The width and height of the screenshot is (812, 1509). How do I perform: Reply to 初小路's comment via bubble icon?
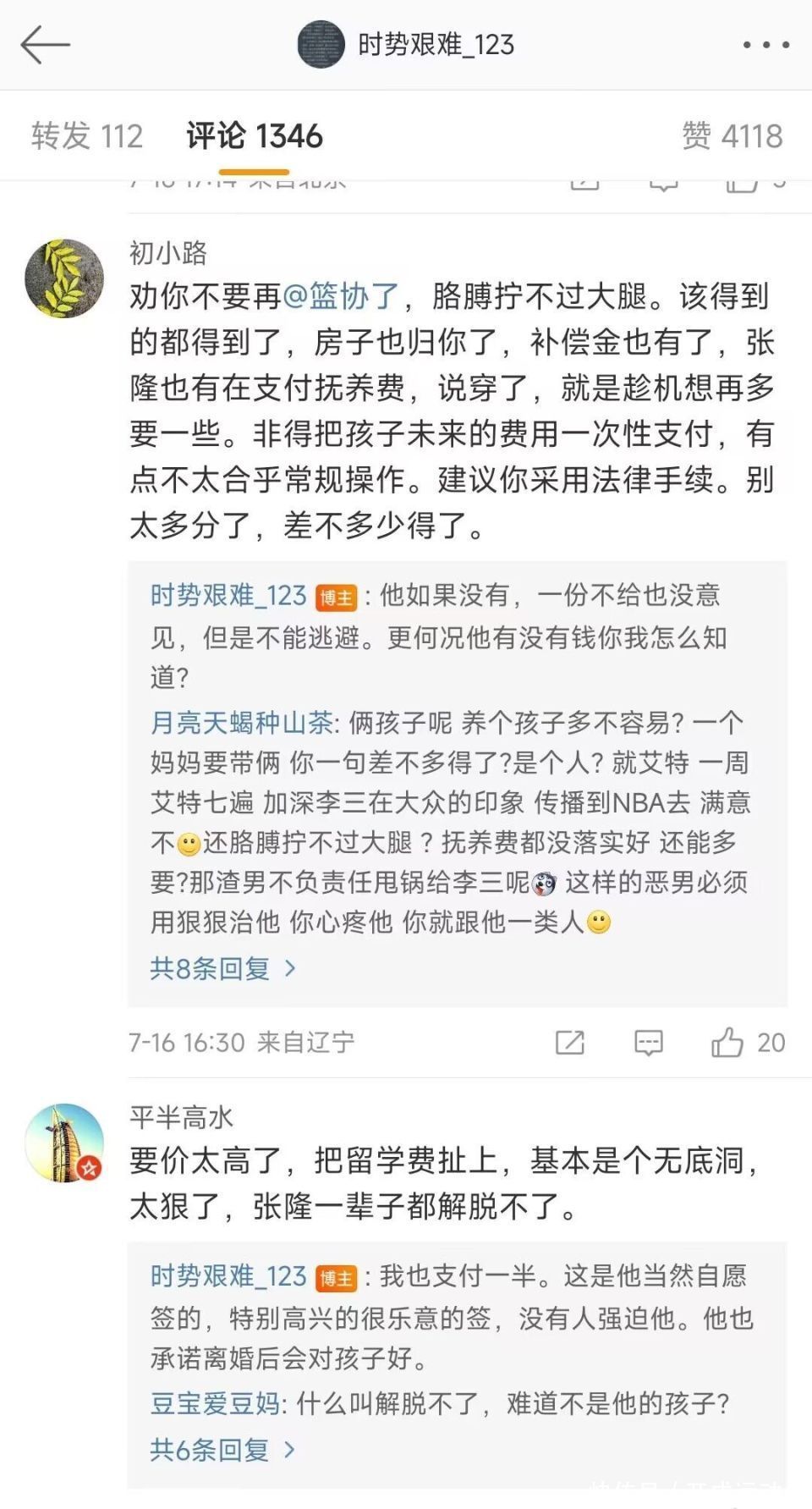tap(649, 1043)
